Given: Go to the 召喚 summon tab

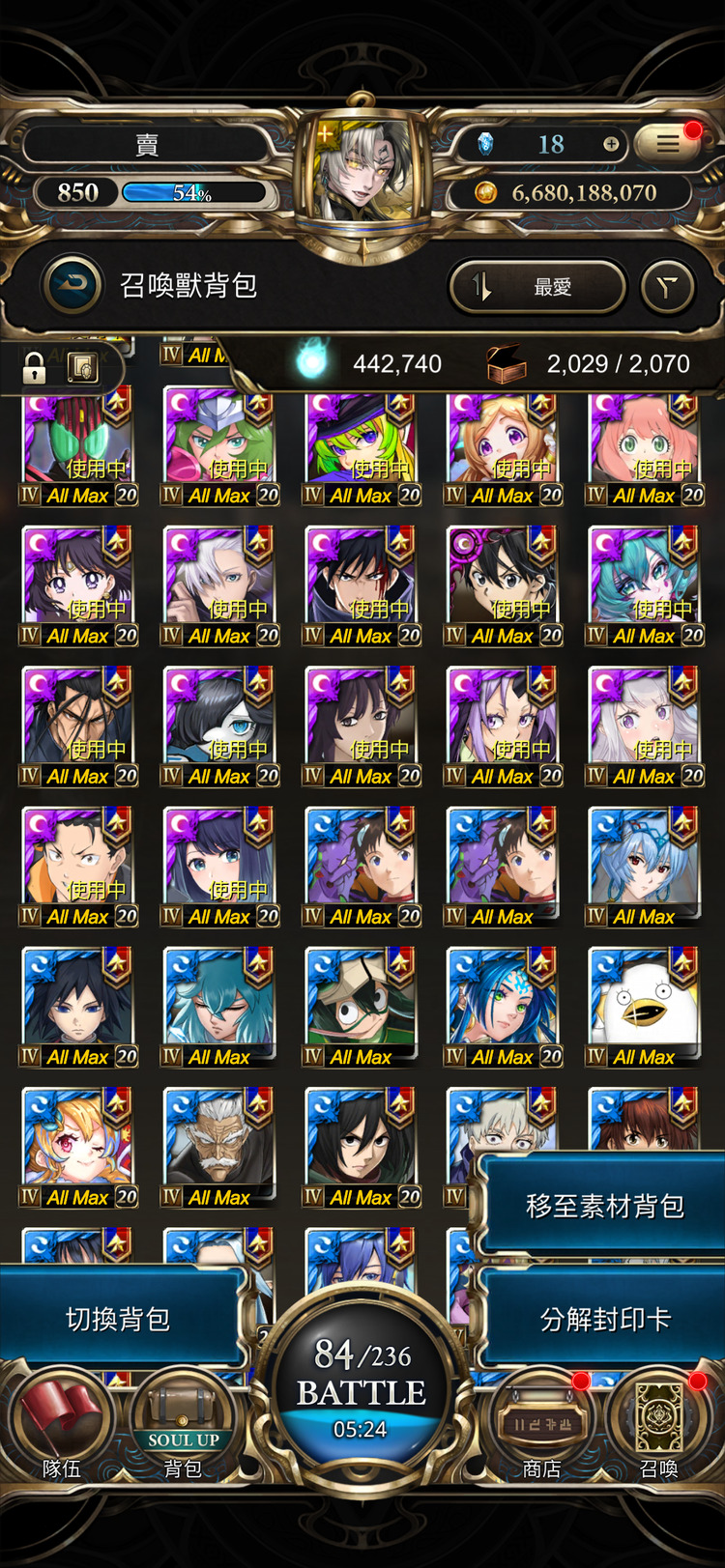Looking at the screenshot, I should pos(660,1430).
